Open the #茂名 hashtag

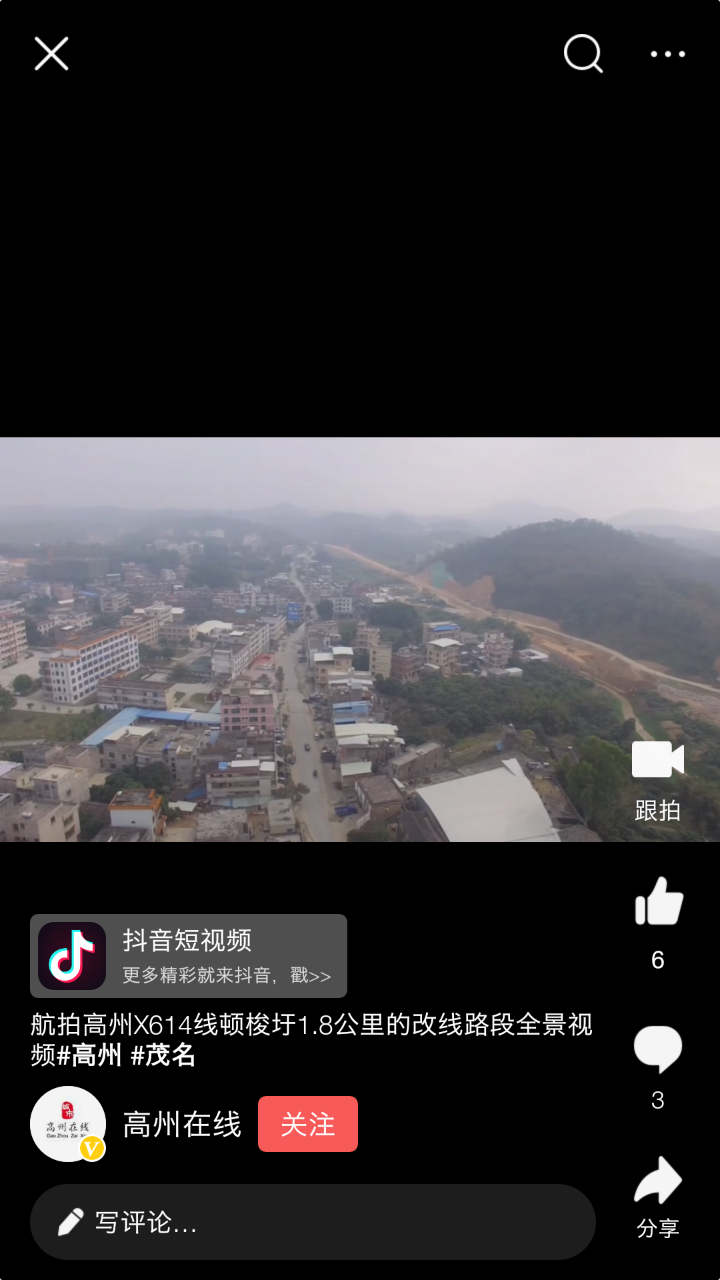(163, 1055)
